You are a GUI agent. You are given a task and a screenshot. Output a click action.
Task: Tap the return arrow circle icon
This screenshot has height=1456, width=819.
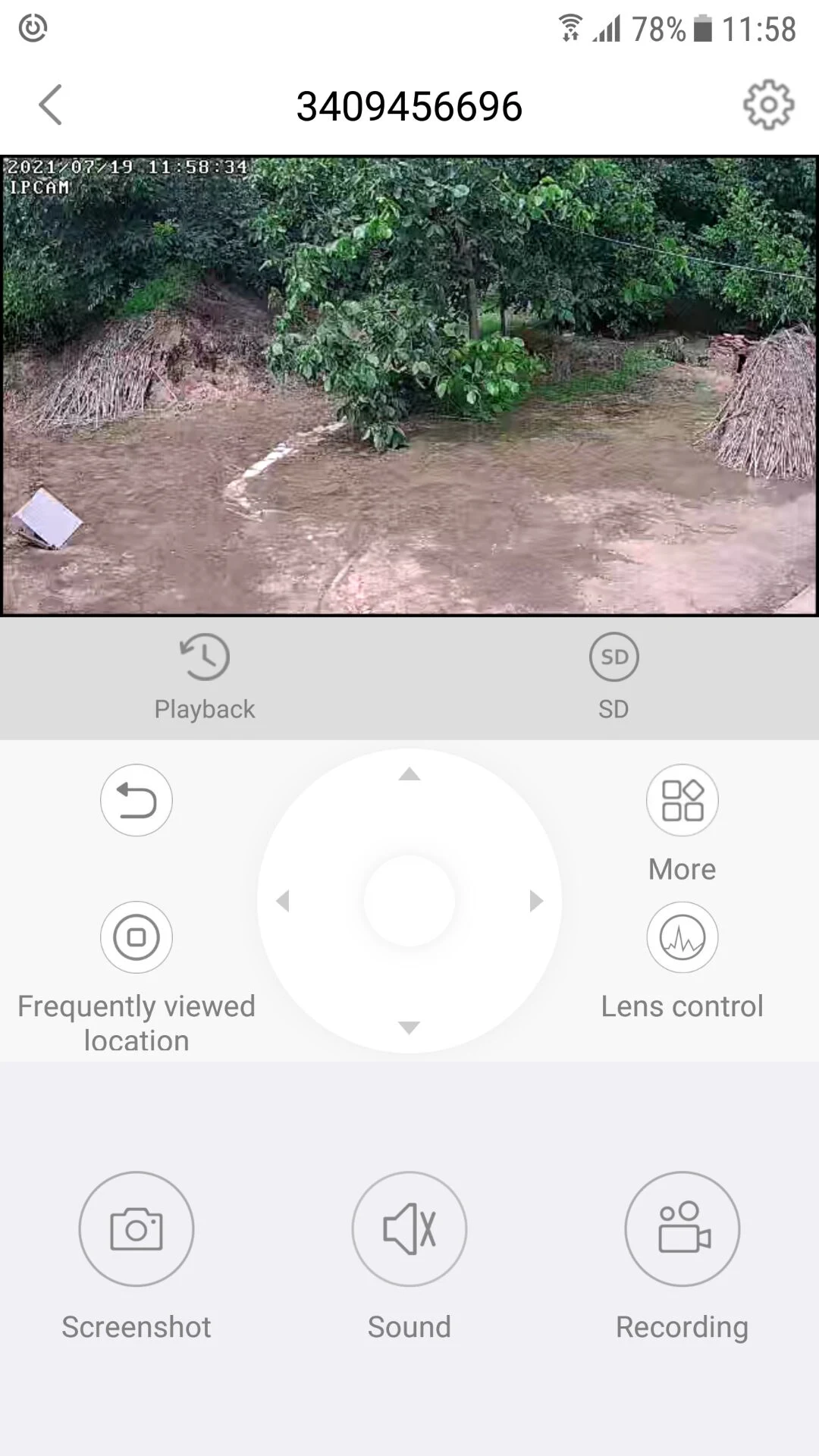(x=136, y=800)
